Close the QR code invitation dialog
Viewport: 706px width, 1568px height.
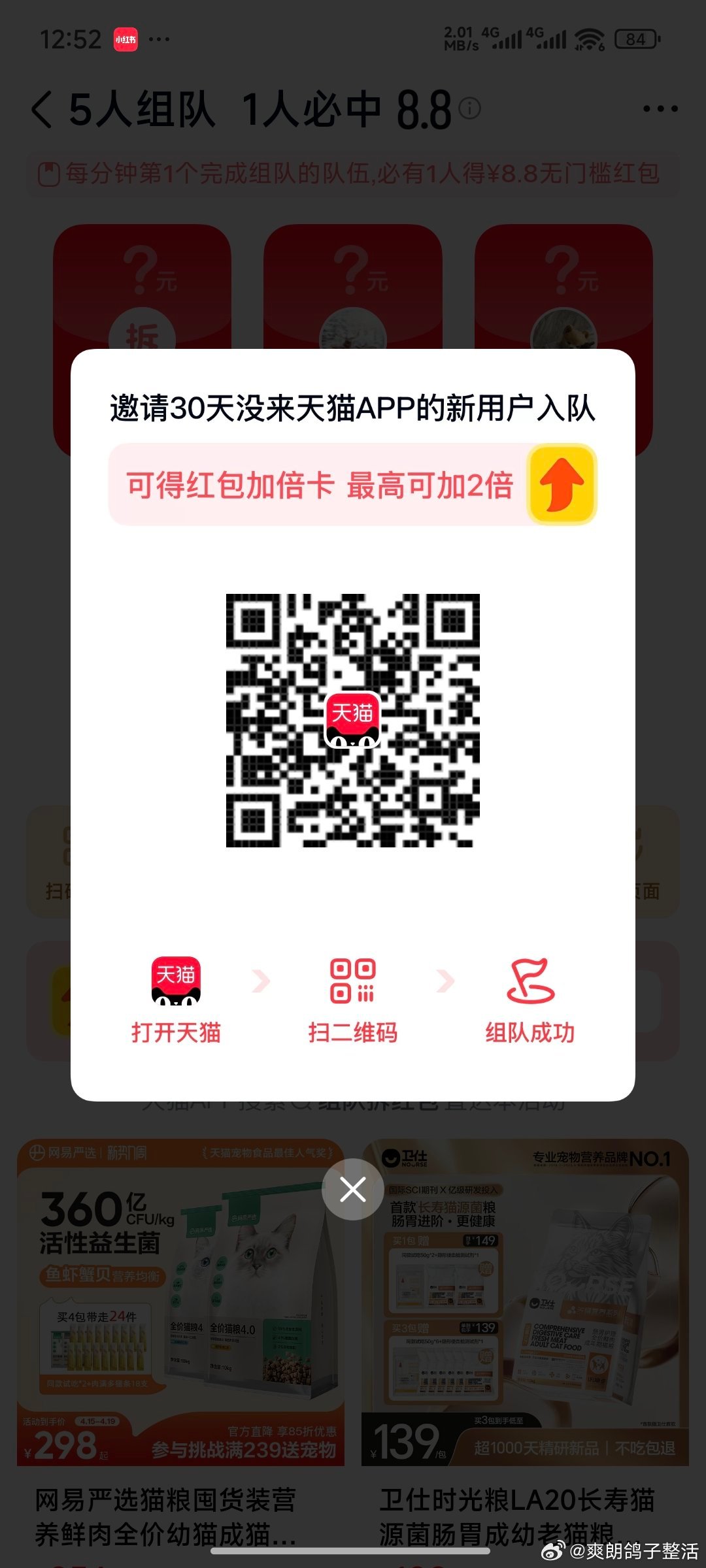353,1189
